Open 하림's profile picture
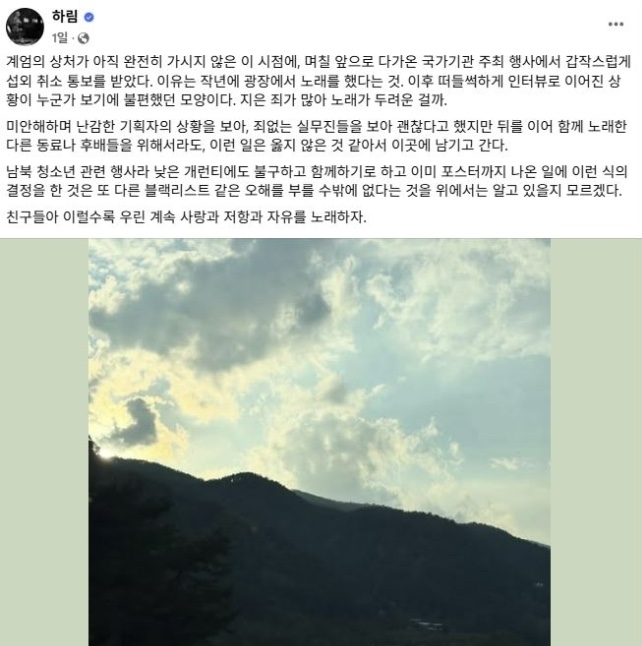The height and width of the screenshot is (646, 642). (x=25, y=26)
